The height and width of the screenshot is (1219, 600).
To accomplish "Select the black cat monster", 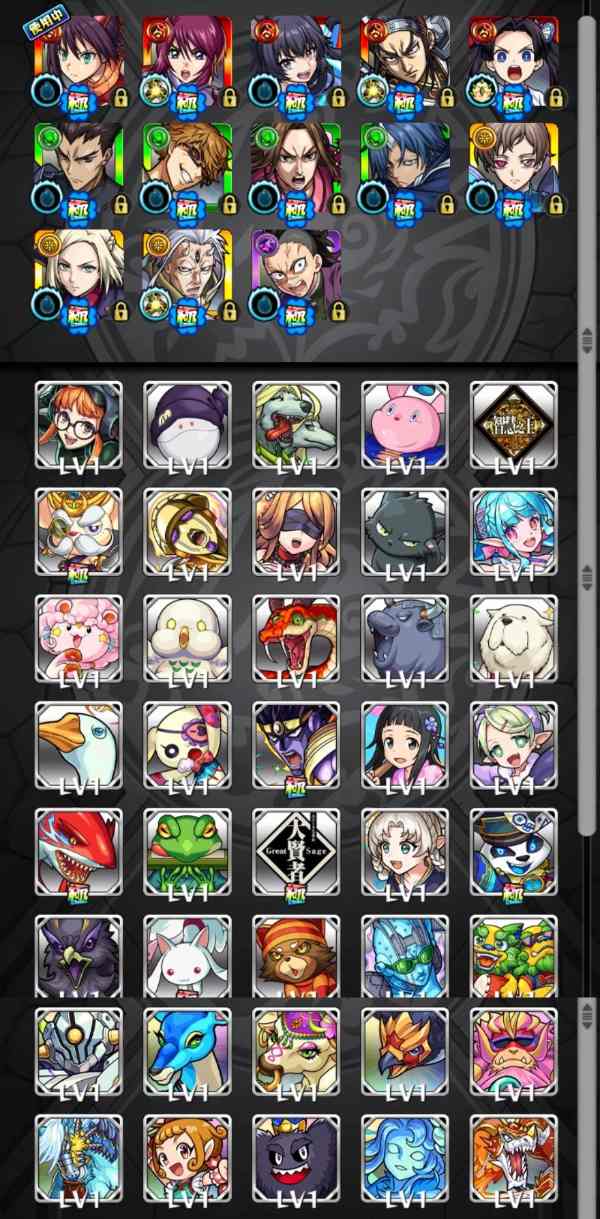I will click(405, 530).
